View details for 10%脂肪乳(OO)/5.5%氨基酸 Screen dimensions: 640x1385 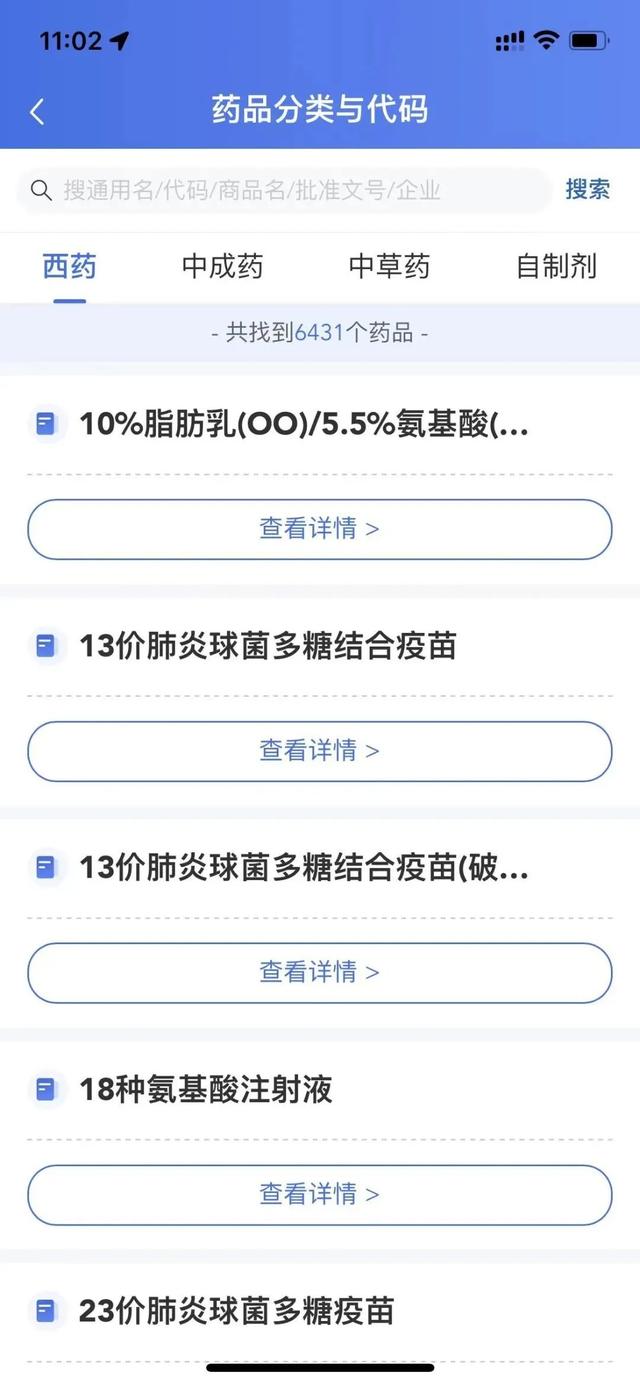click(320, 529)
